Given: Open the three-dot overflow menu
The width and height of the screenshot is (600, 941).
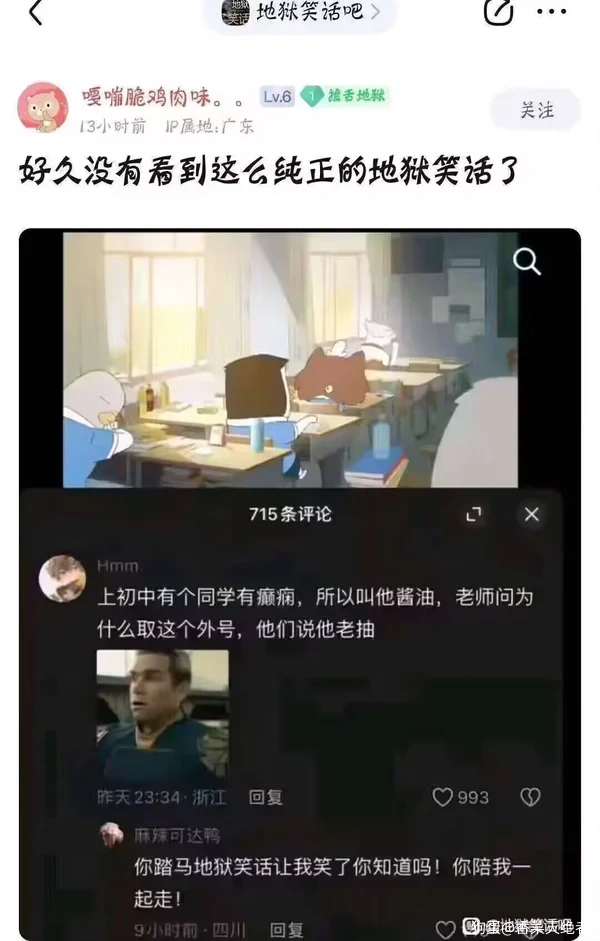Looking at the screenshot, I should pos(552,12).
